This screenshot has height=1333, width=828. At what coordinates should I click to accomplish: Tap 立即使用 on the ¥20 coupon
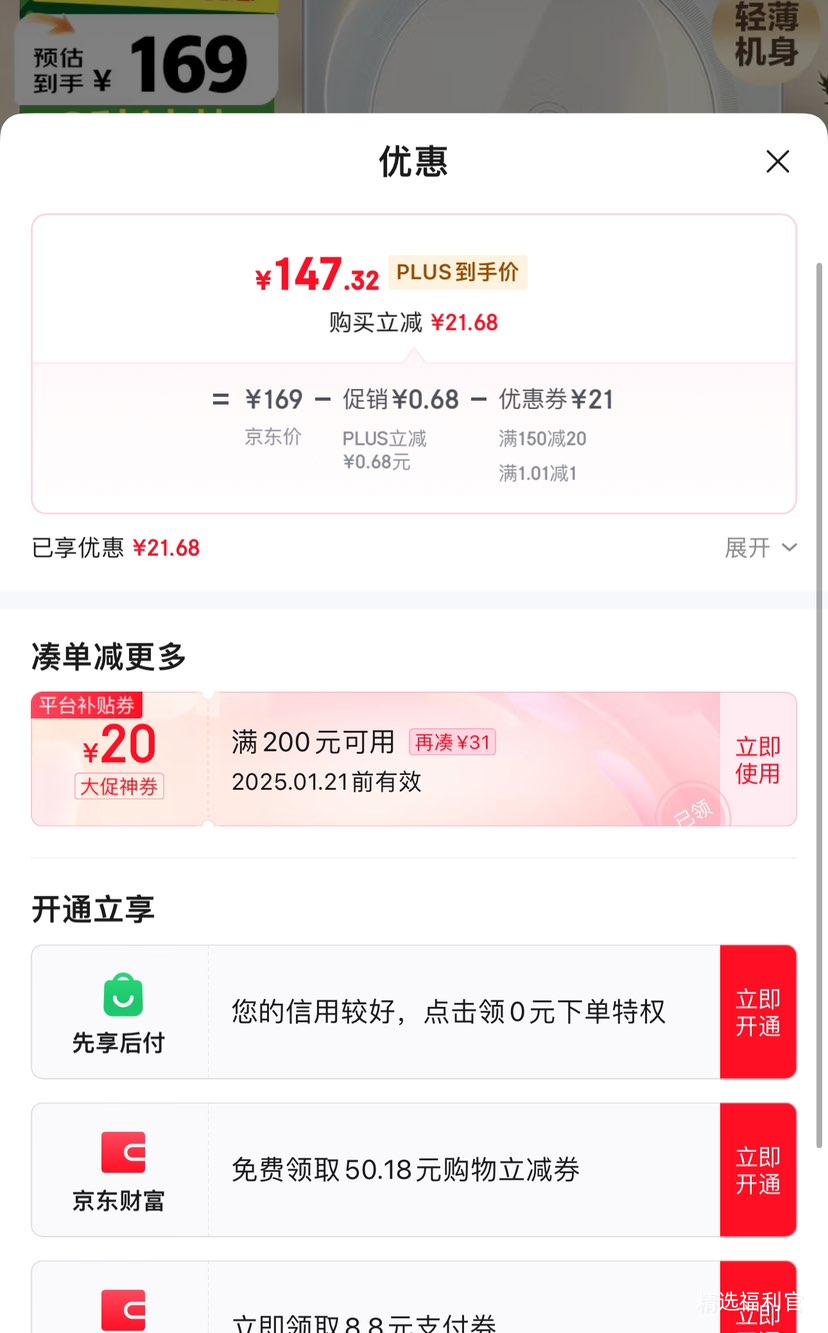pos(758,759)
